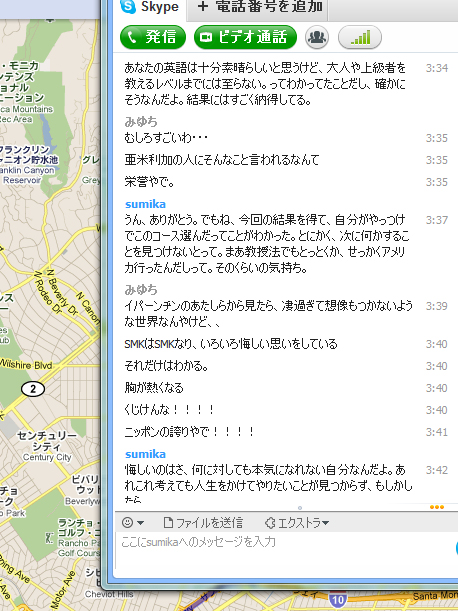The width and height of the screenshot is (458, 611).
Task: Open the add-people group icon
Action: (x=317, y=37)
